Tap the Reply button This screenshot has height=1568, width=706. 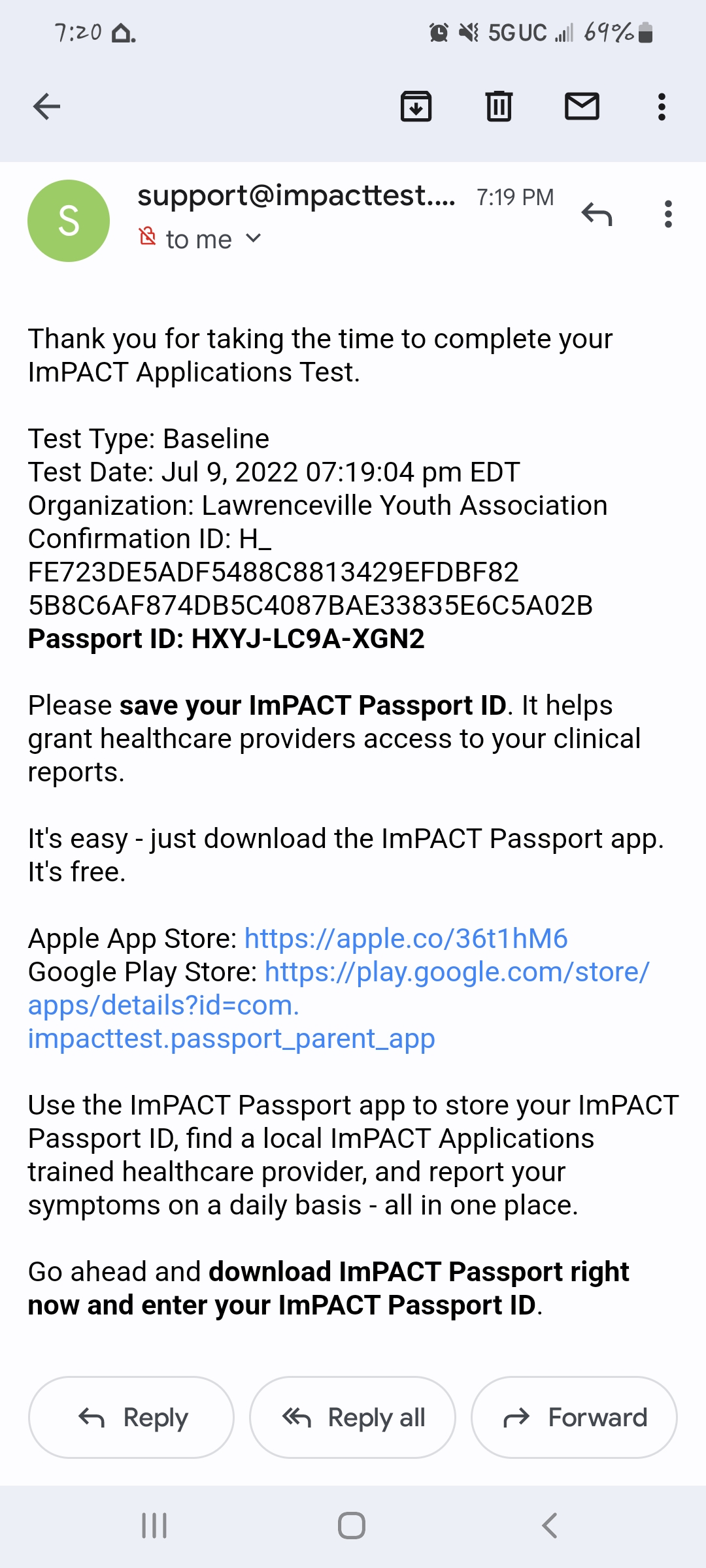[131, 1417]
